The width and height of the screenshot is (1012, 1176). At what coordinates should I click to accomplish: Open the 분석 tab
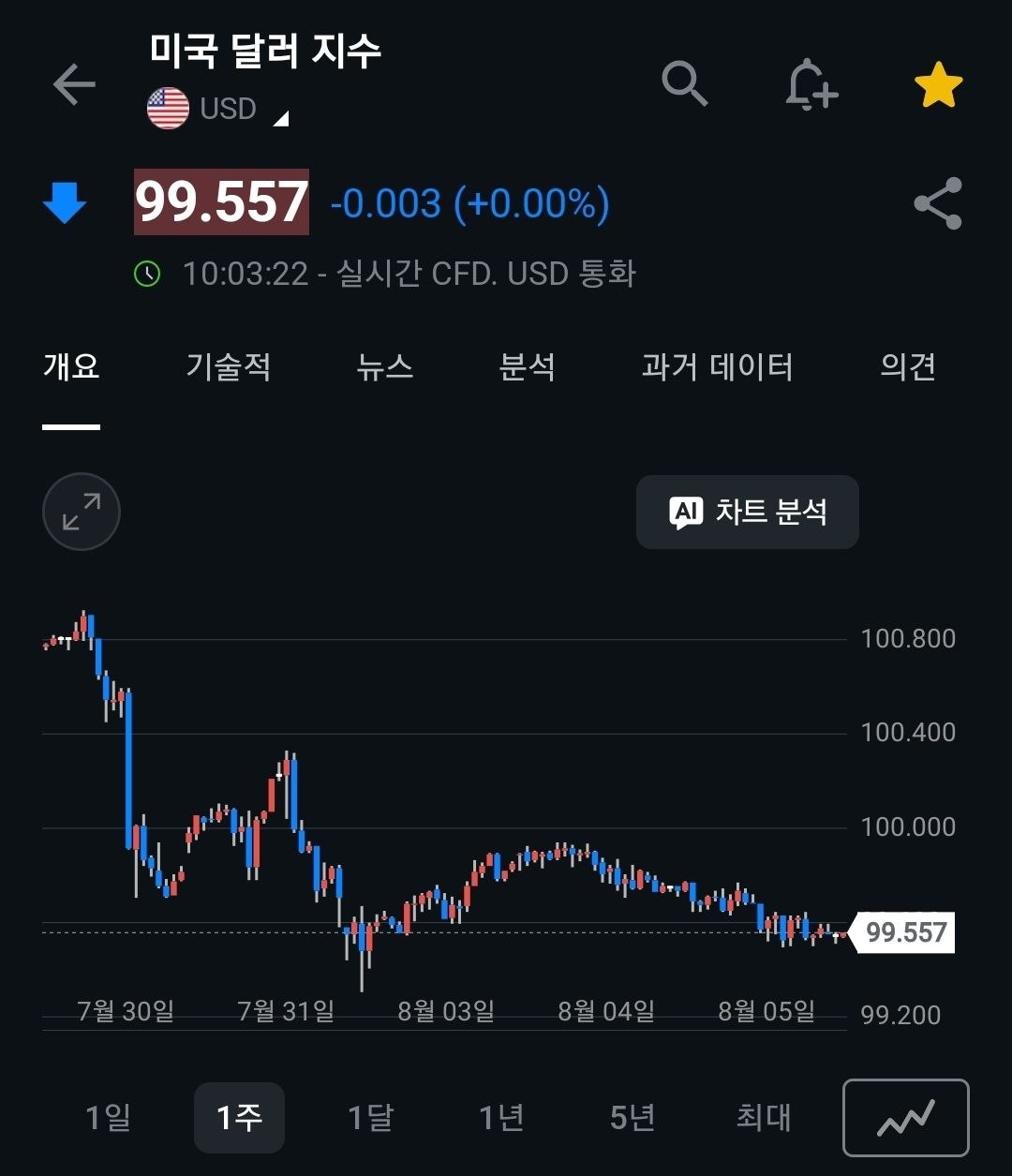(528, 366)
